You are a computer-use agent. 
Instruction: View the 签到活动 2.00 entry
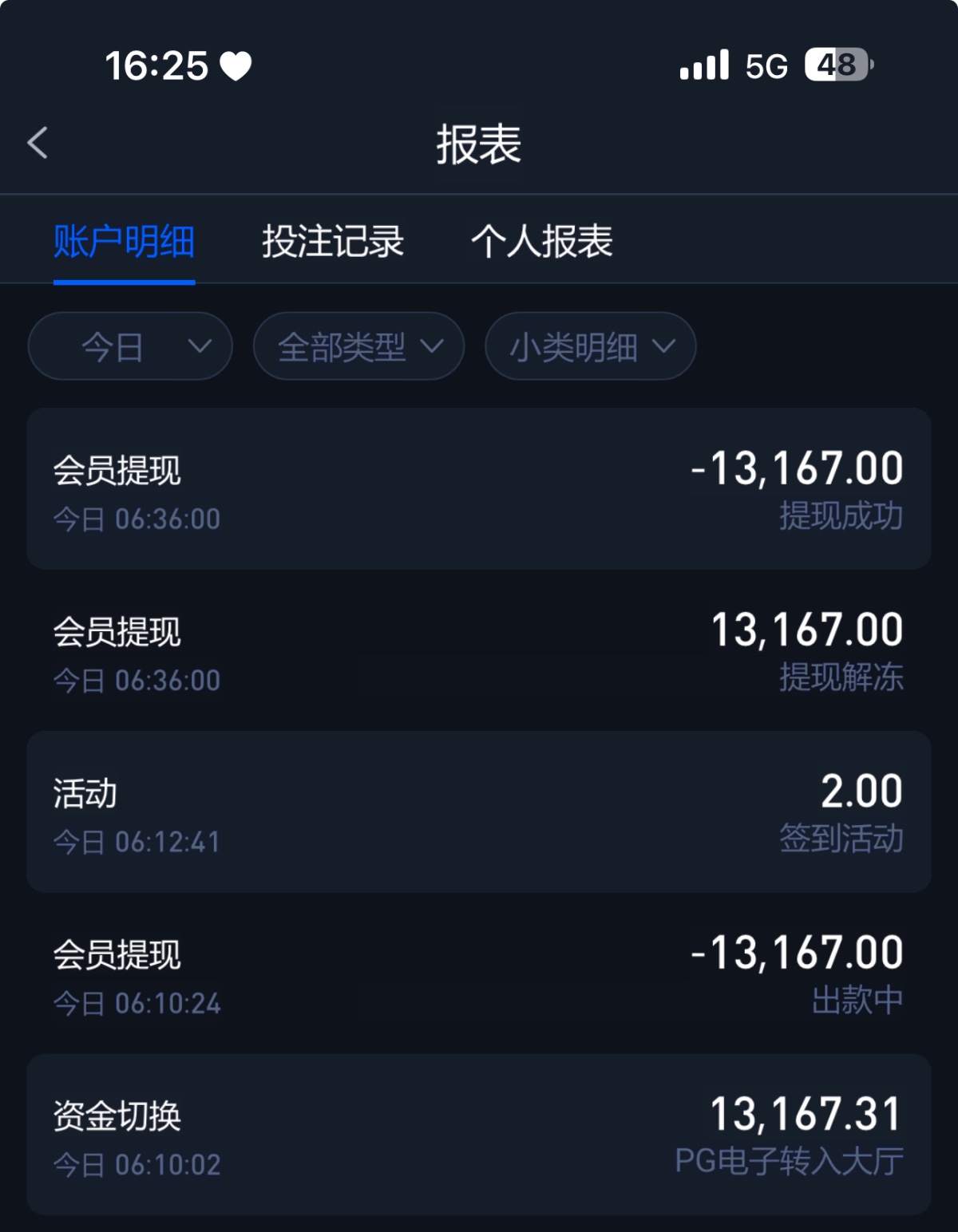coord(479,811)
